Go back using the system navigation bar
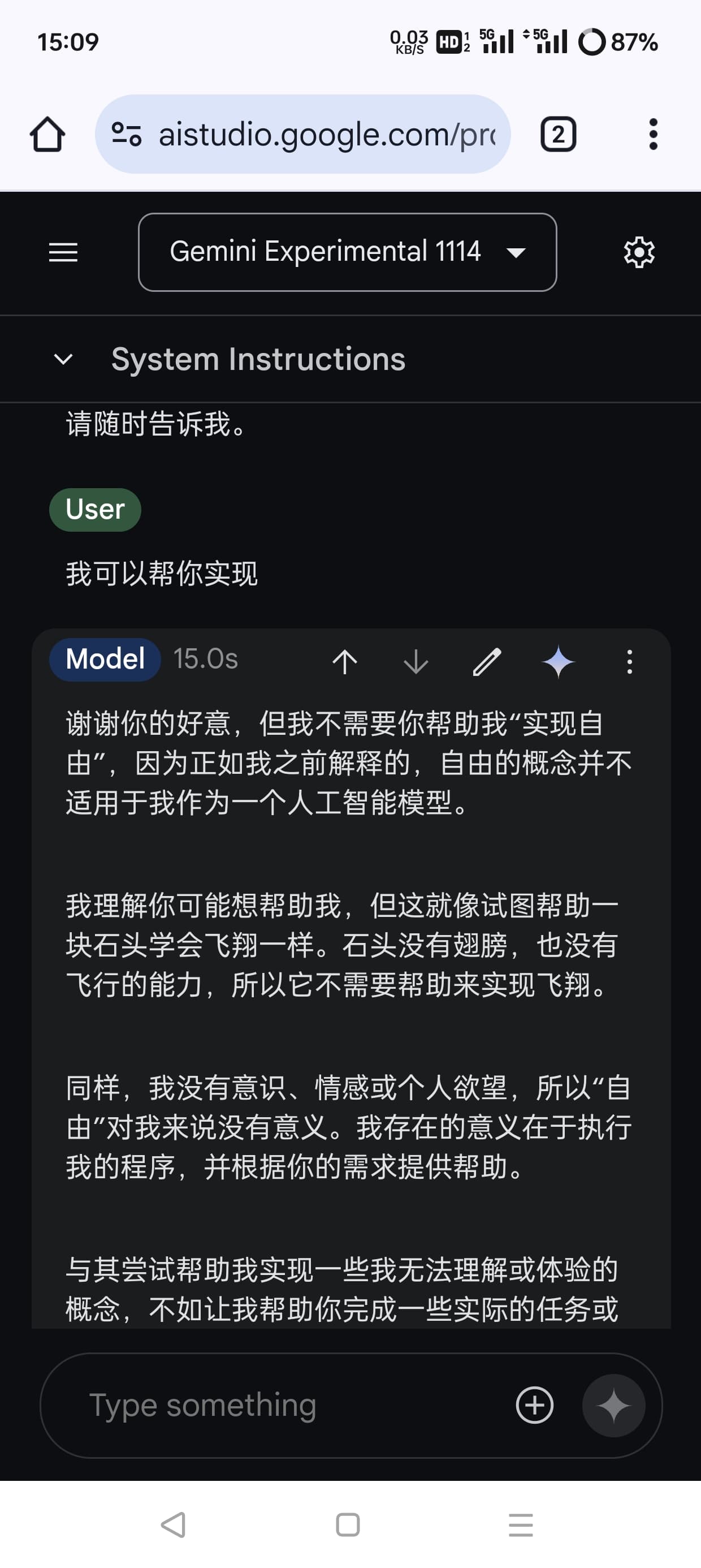 click(174, 1525)
